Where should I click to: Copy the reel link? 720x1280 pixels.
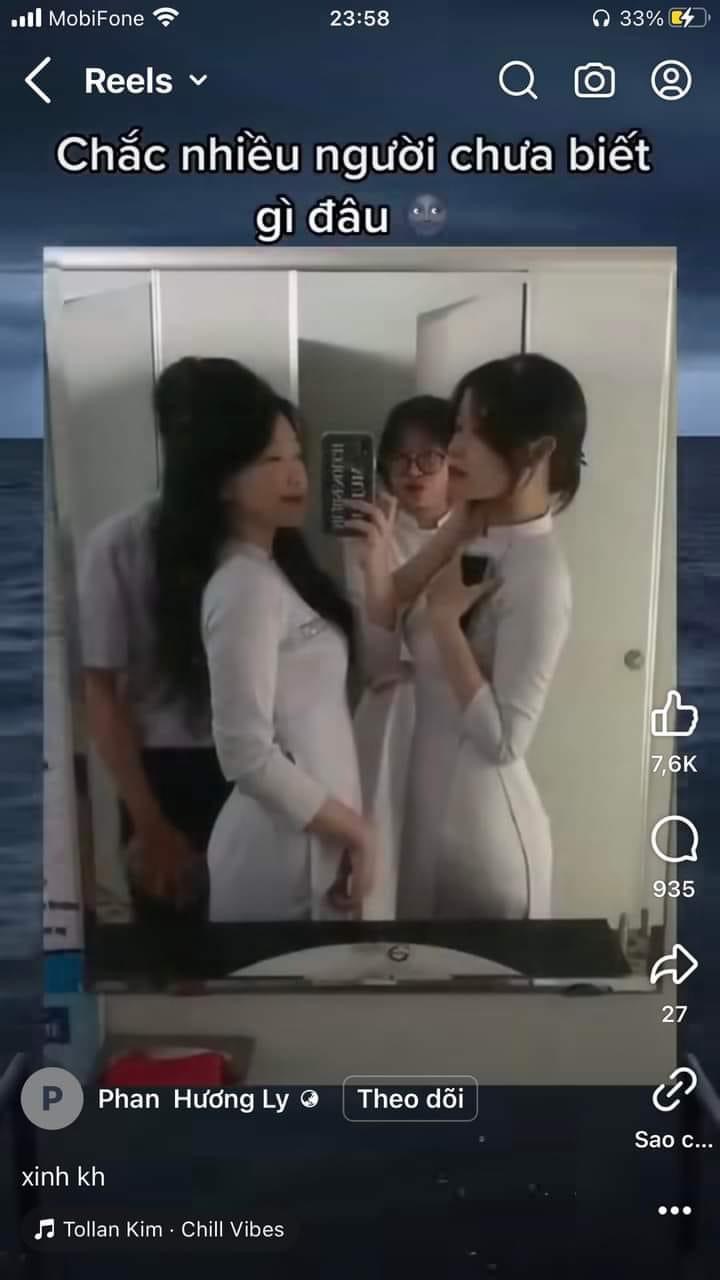point(674,1092)
